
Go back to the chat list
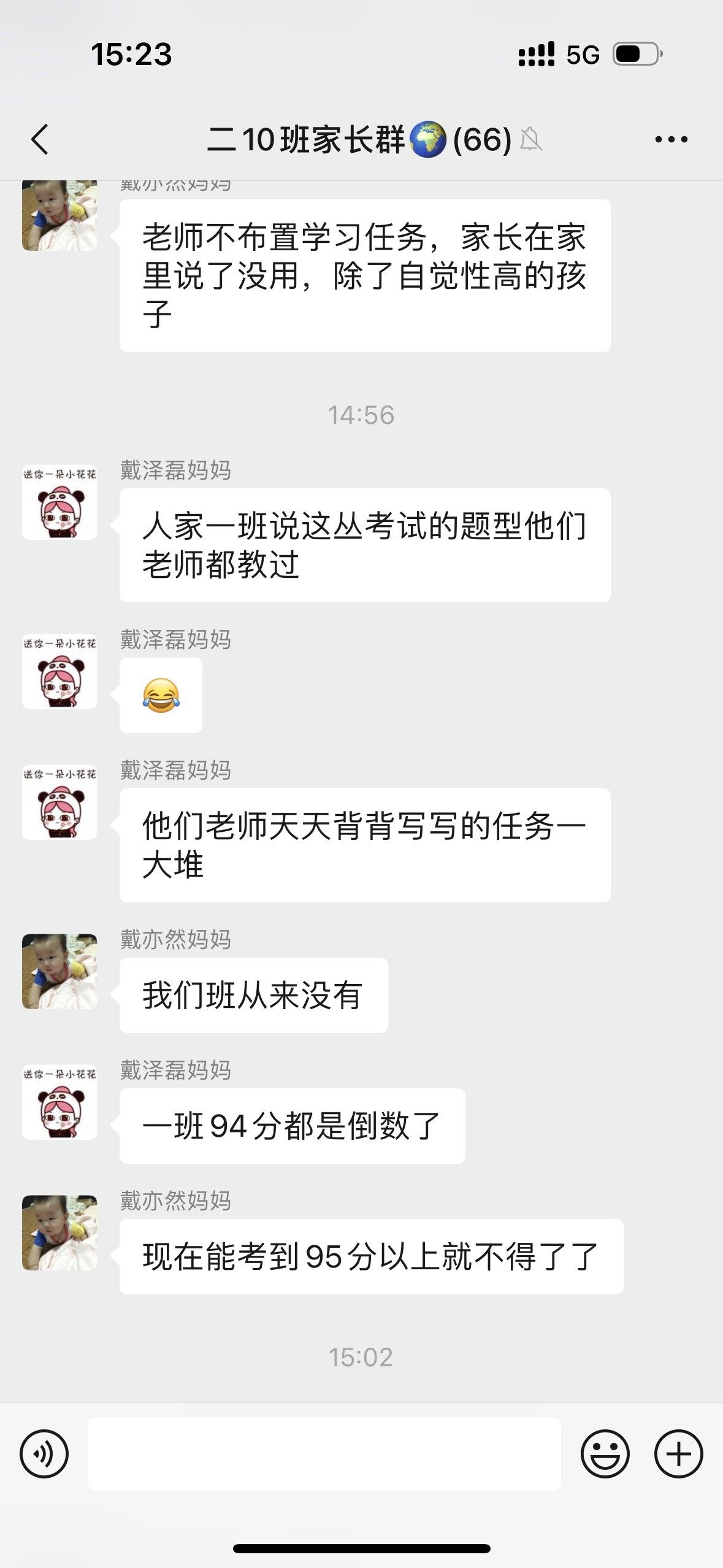[x=40, y=139]
